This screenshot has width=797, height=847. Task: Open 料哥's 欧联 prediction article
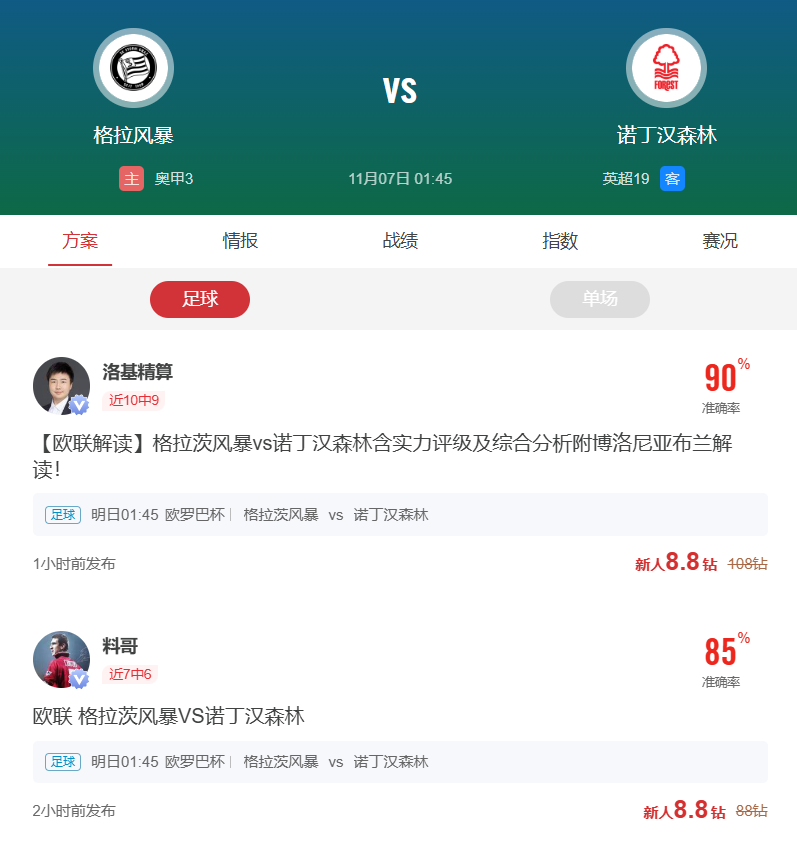point(169,716)
